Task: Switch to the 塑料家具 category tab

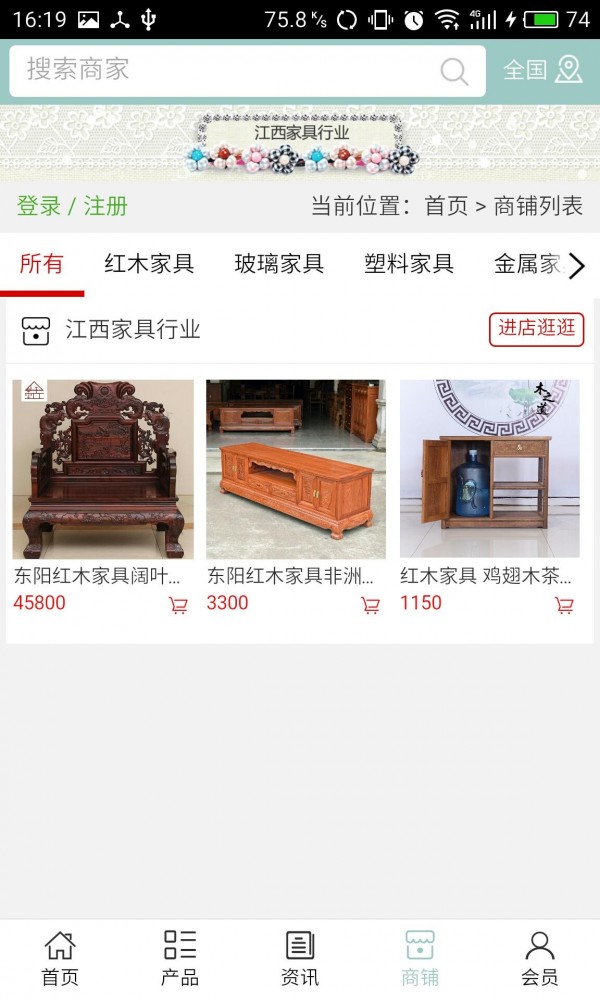Action: (409, 264)
